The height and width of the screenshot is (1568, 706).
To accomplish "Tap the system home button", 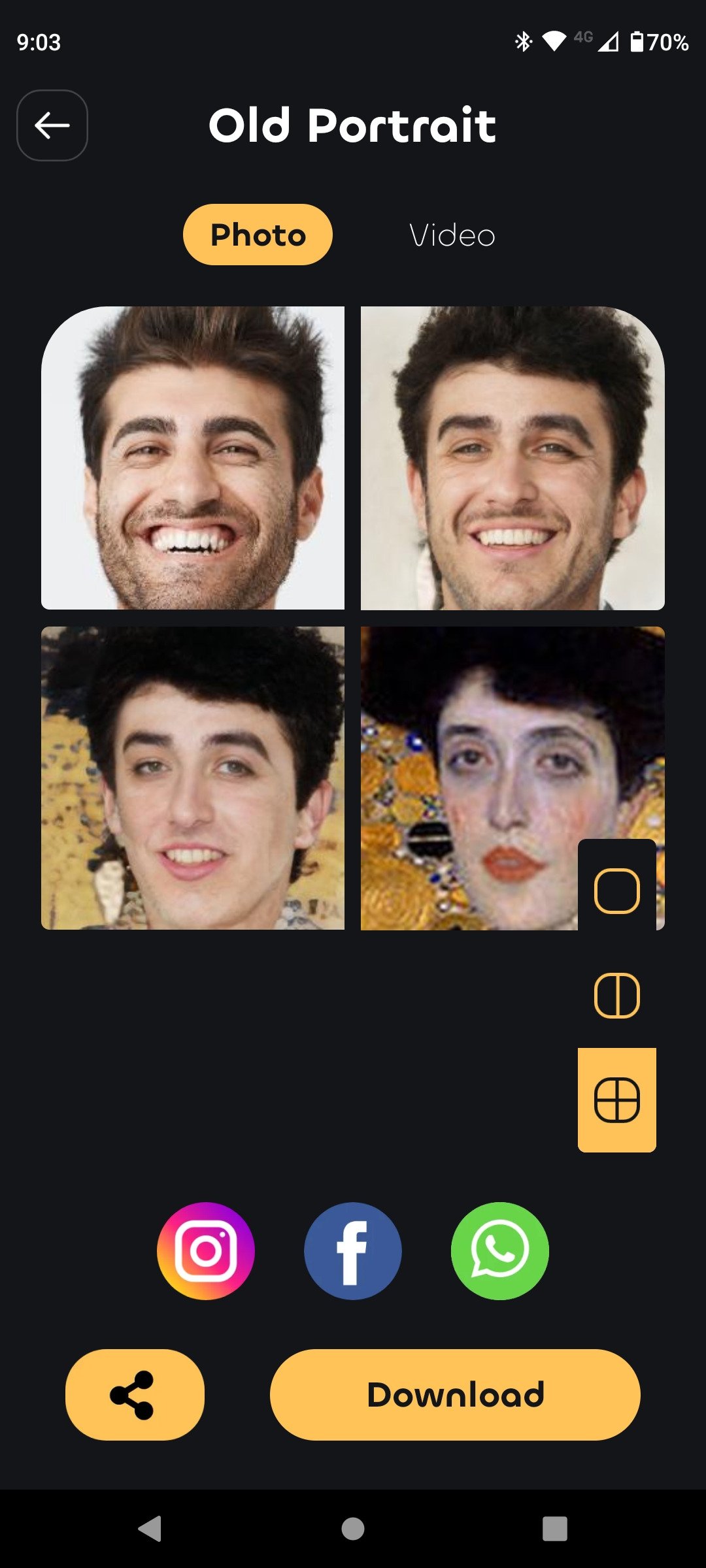I will 353,1529.
